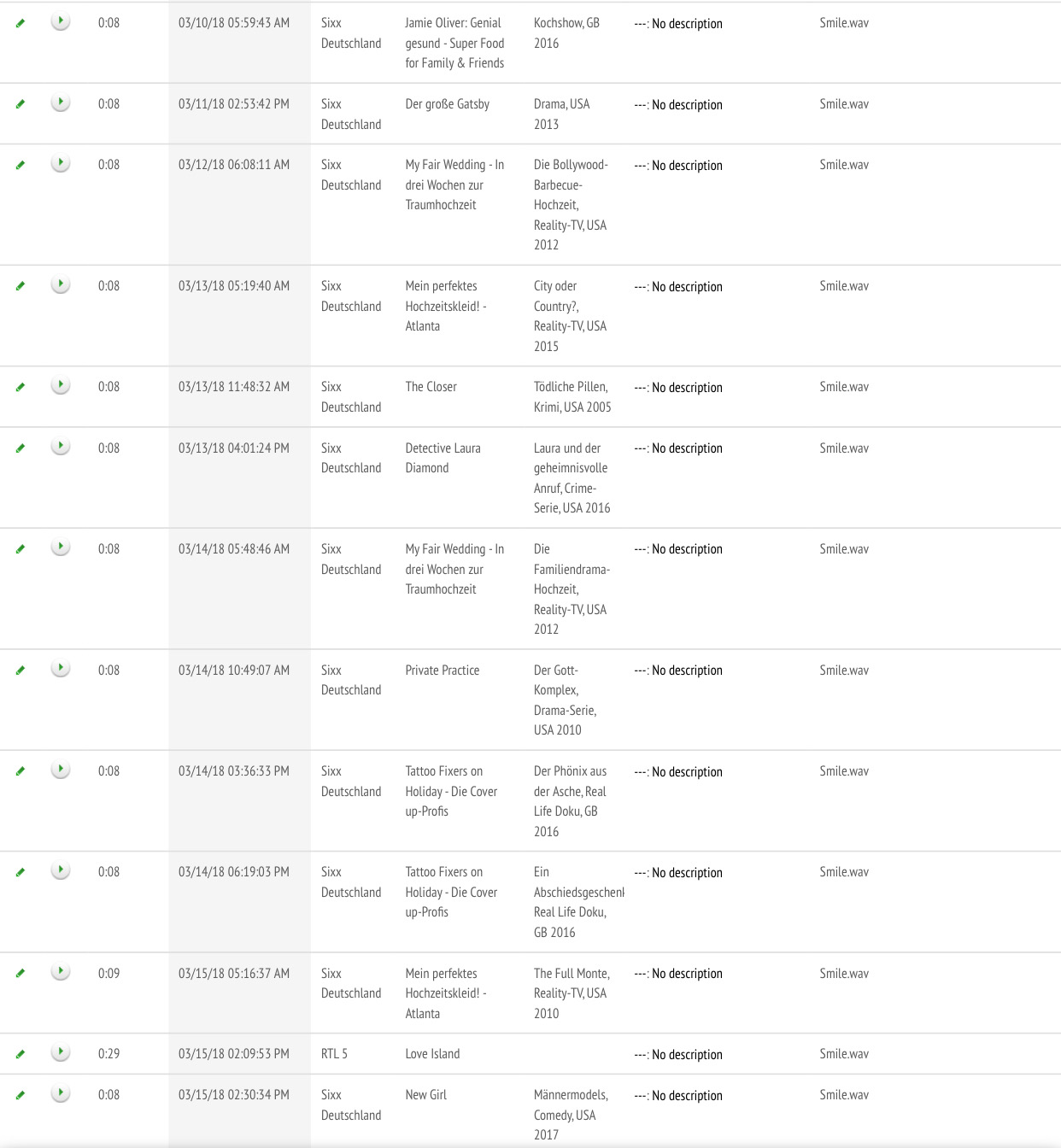Screen dimensions: 1061x1148
Task: Play The Closer clip
Action: [x=60, y=386]
